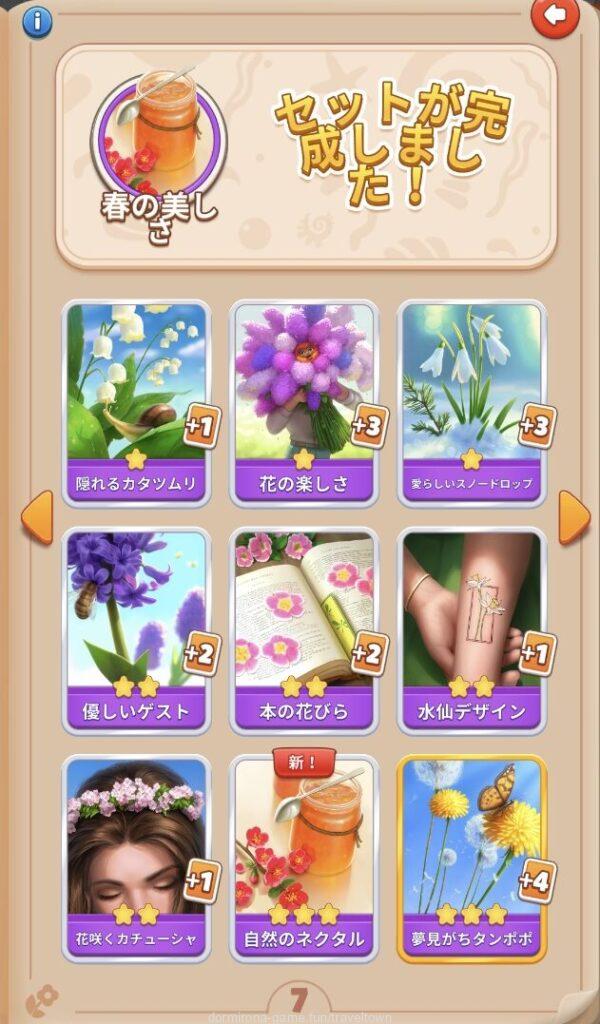View the 愛らしいスノードロップ card

(x=472, y=402)
